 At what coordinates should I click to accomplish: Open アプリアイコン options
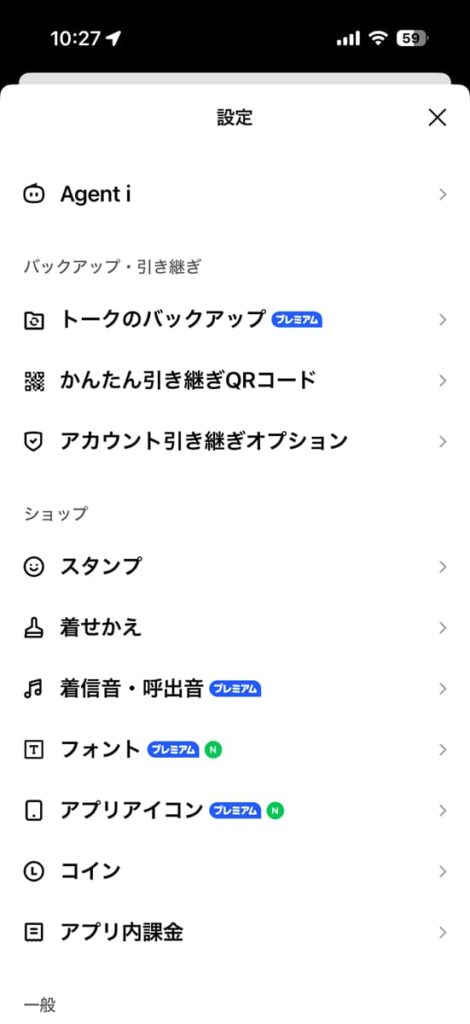click(235, 810)
